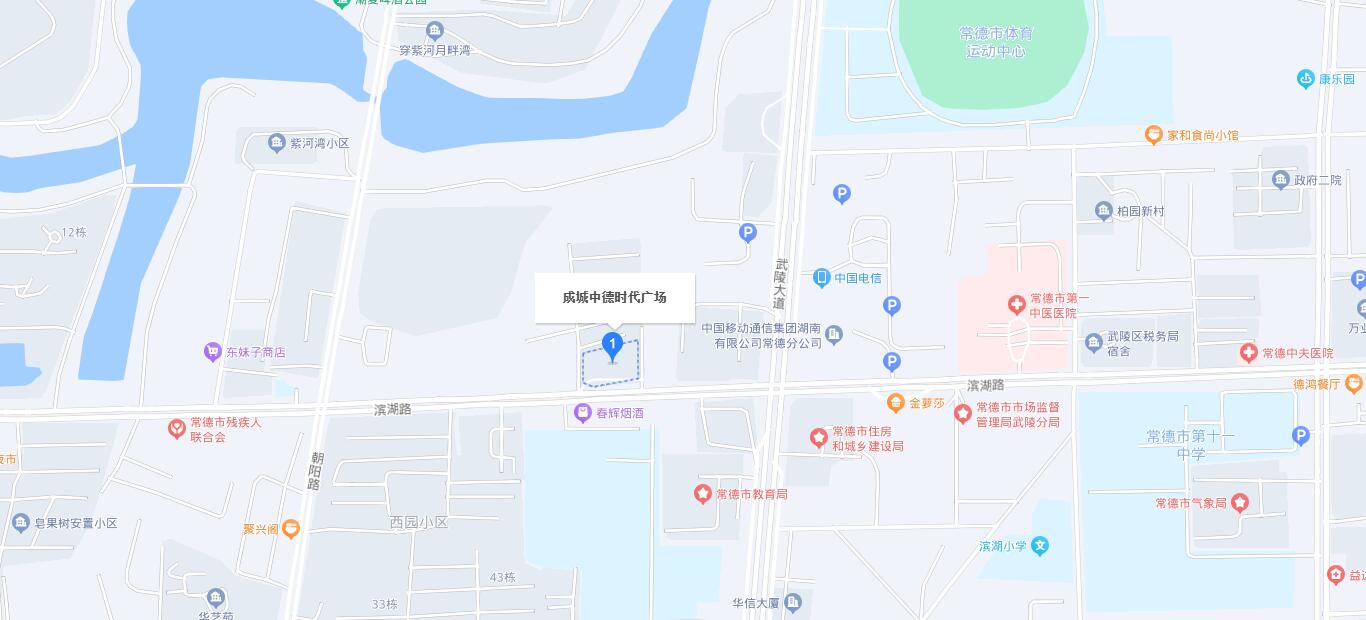Open the 成城中德时代广场 info label
Viewport: 1366px width, 620px height.
pyautogui.click(x=614, y=298)
